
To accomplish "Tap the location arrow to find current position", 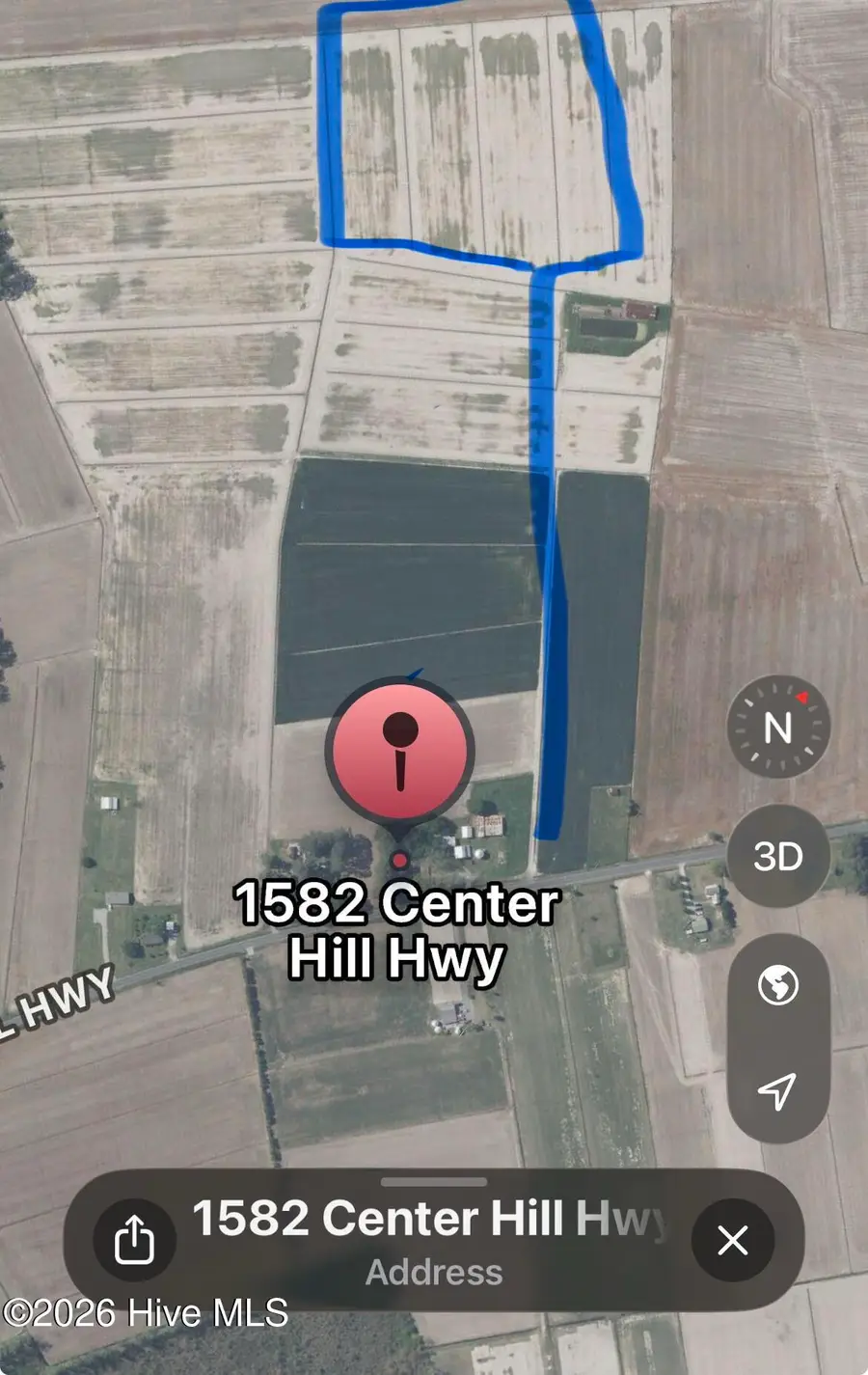I will [x=778, y=1086].
